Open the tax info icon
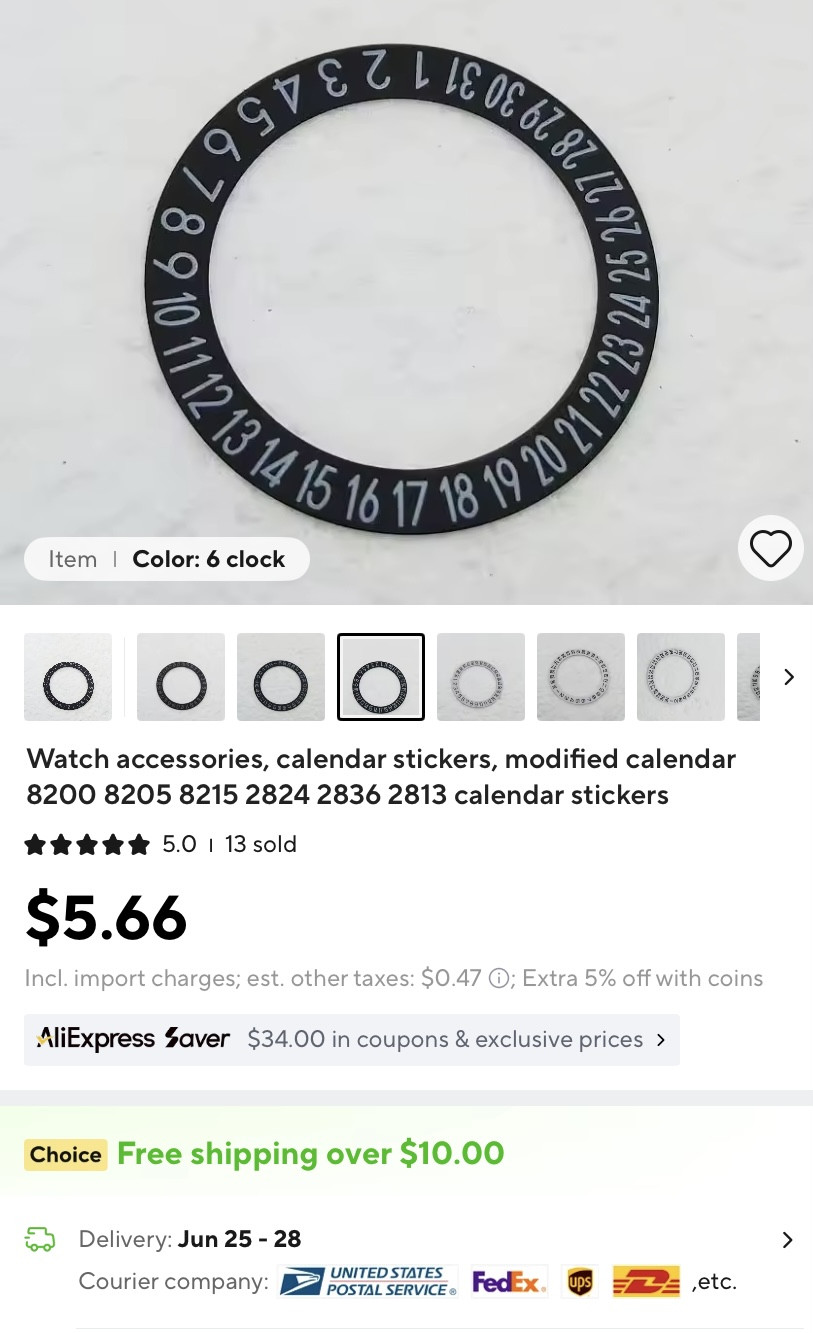This screenshot has height=1333, width=813. 498,979
